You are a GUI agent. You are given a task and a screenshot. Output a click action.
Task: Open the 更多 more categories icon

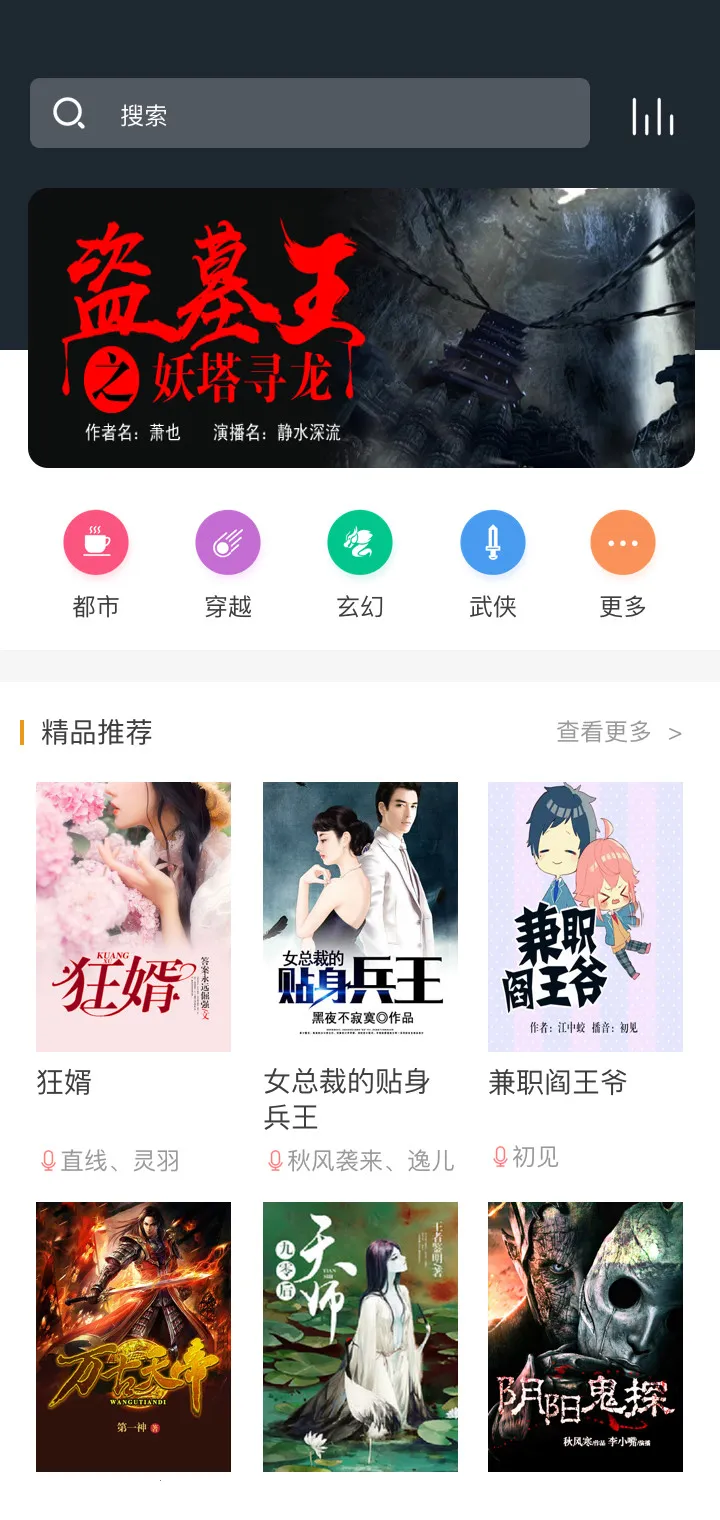pyautogui.click(x=622, y=542)
